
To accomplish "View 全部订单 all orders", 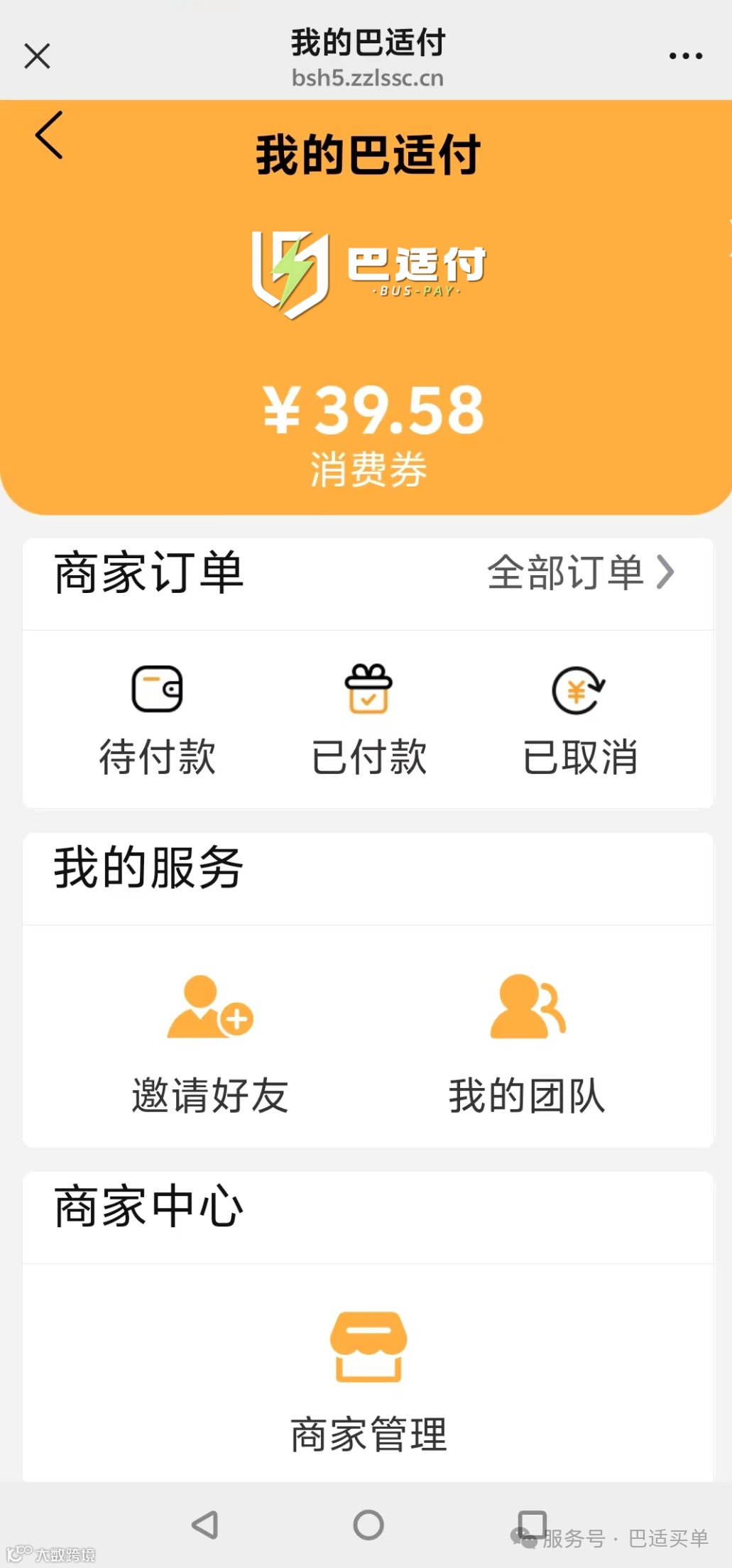I will click(x=580, y=572).
